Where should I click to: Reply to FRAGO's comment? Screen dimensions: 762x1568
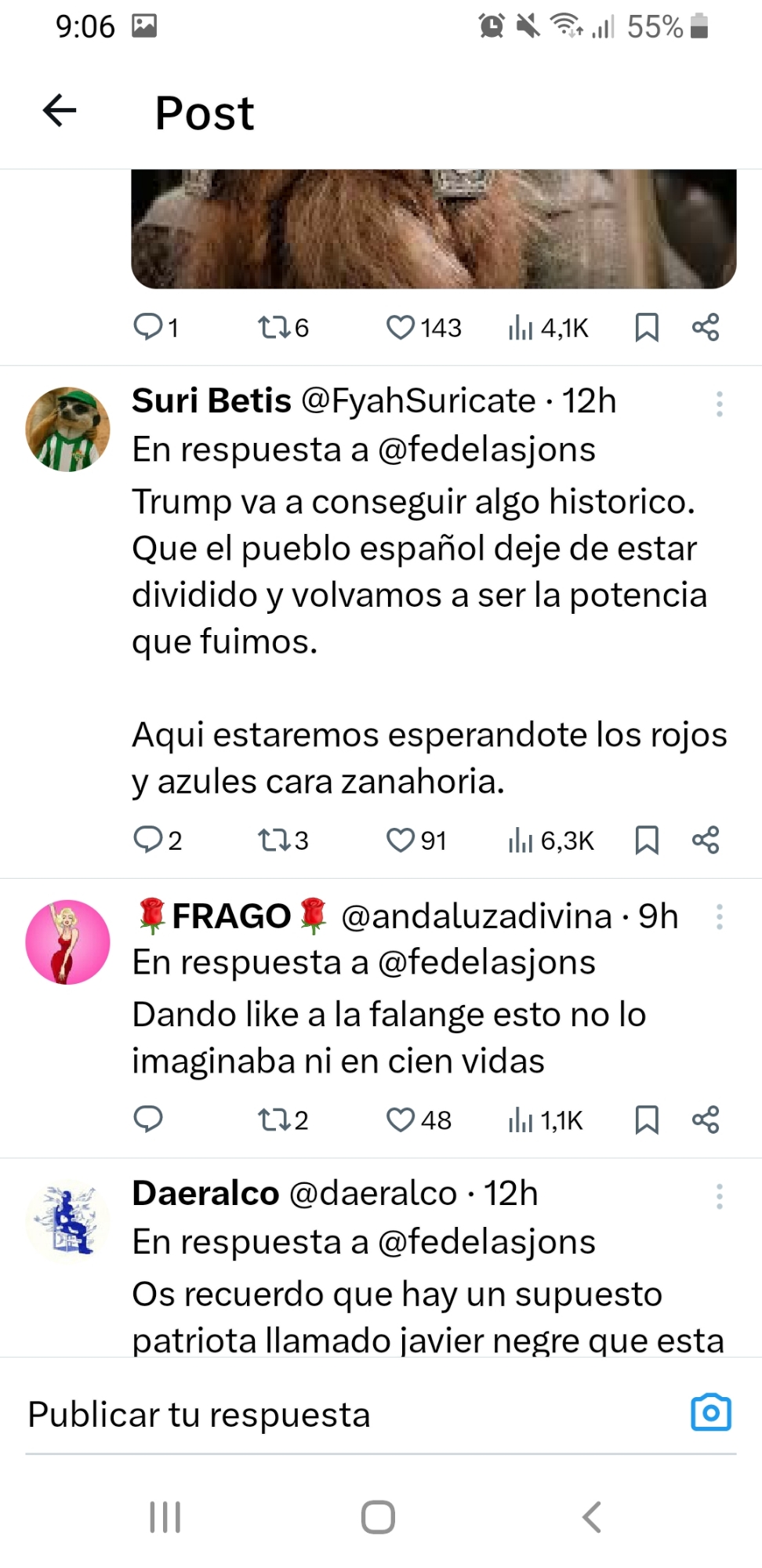(147, 1119)
